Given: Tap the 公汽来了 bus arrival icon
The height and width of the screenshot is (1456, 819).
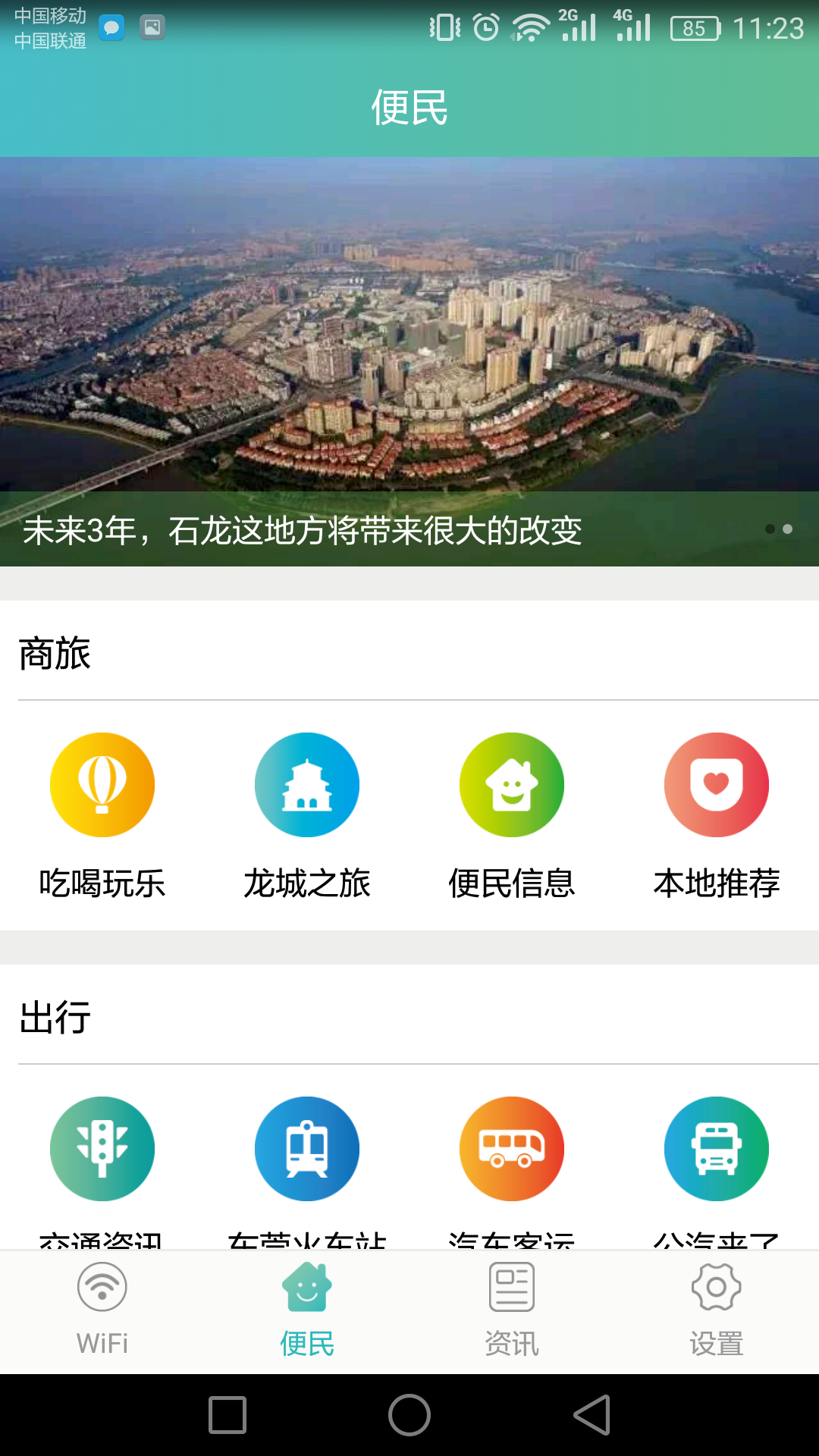Looking at the screenshot, I should pos(717,1149).
